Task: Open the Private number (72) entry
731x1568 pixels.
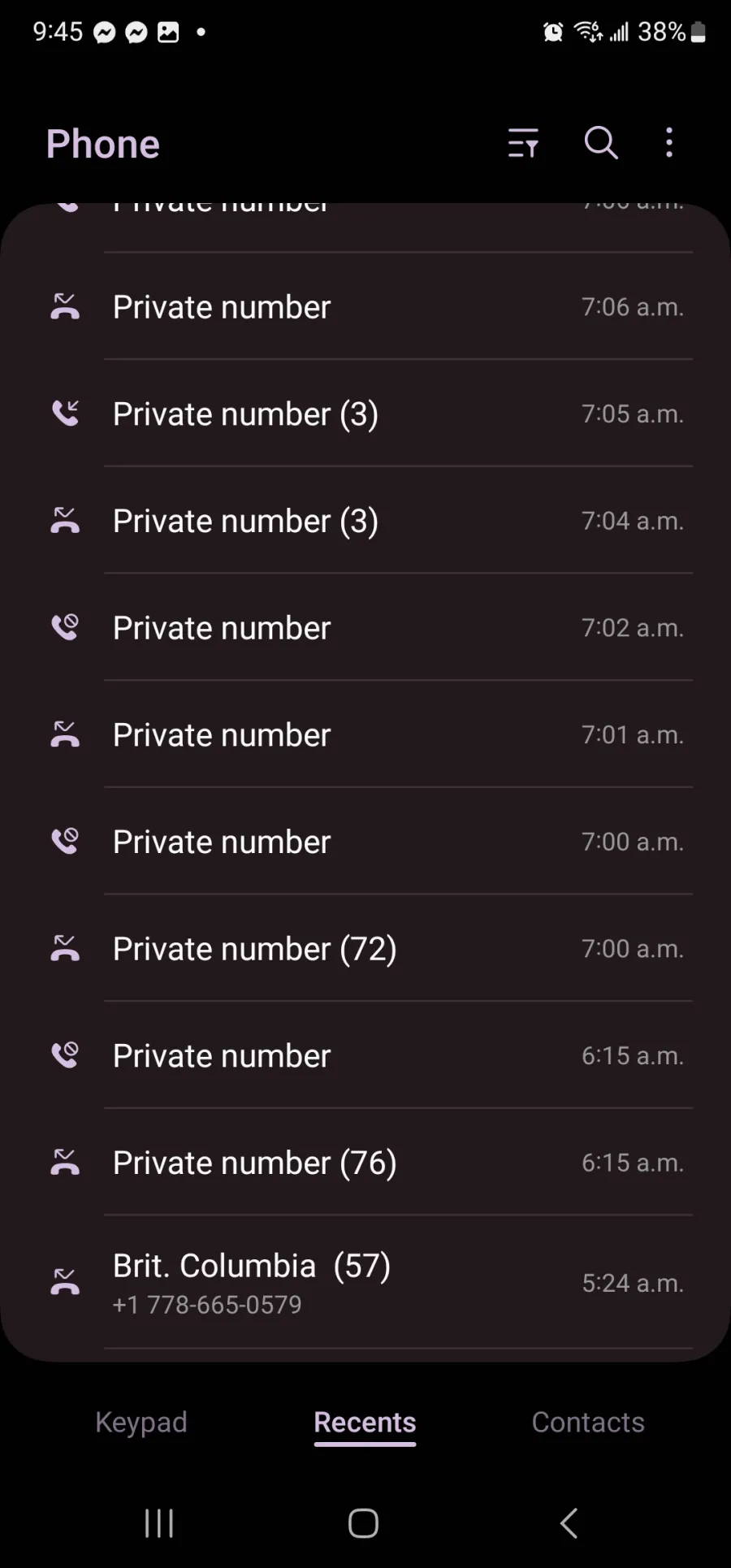Action: (365, 949)
